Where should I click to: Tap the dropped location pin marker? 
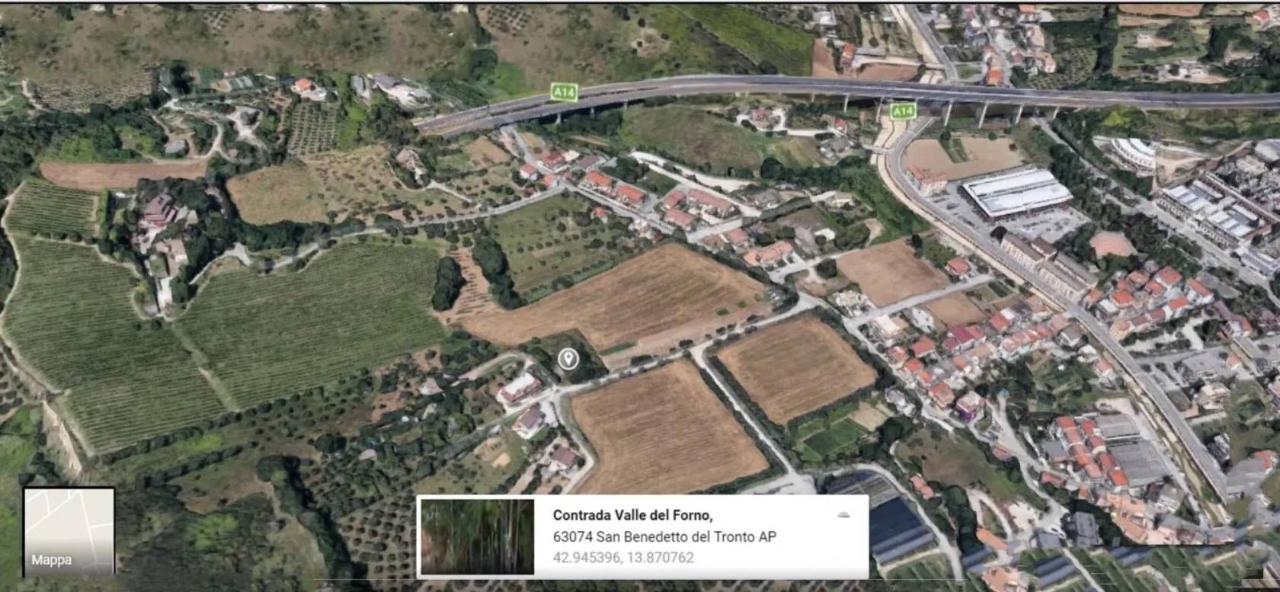pyautogui.click(x=568, y=358)
